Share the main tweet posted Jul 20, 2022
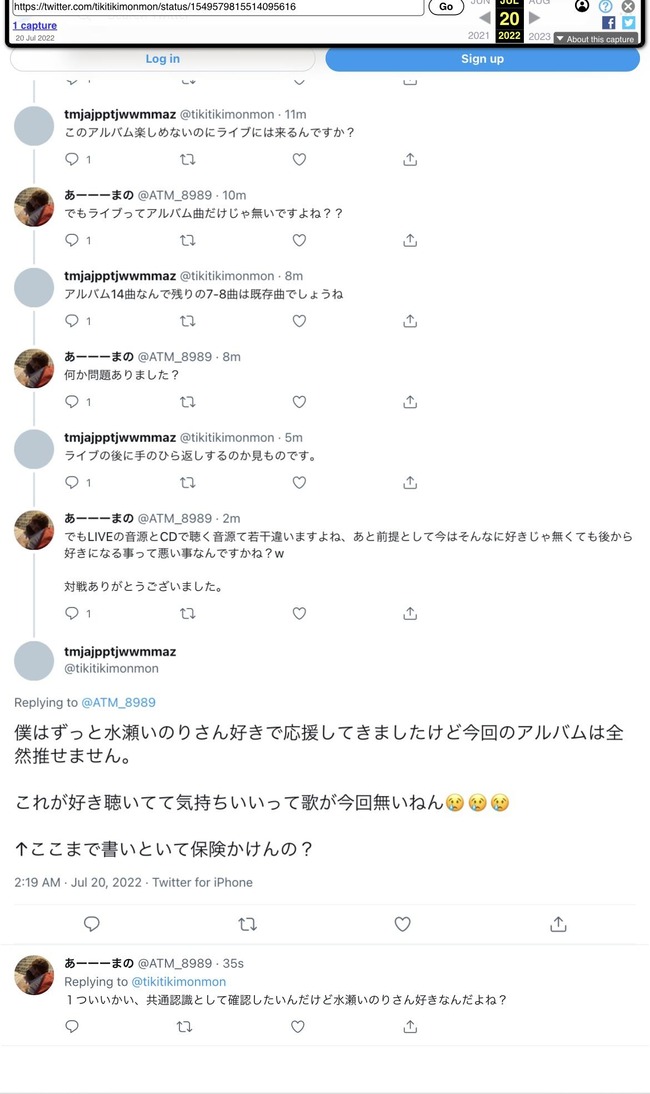The image size is (650, 1094). [559, 924]
